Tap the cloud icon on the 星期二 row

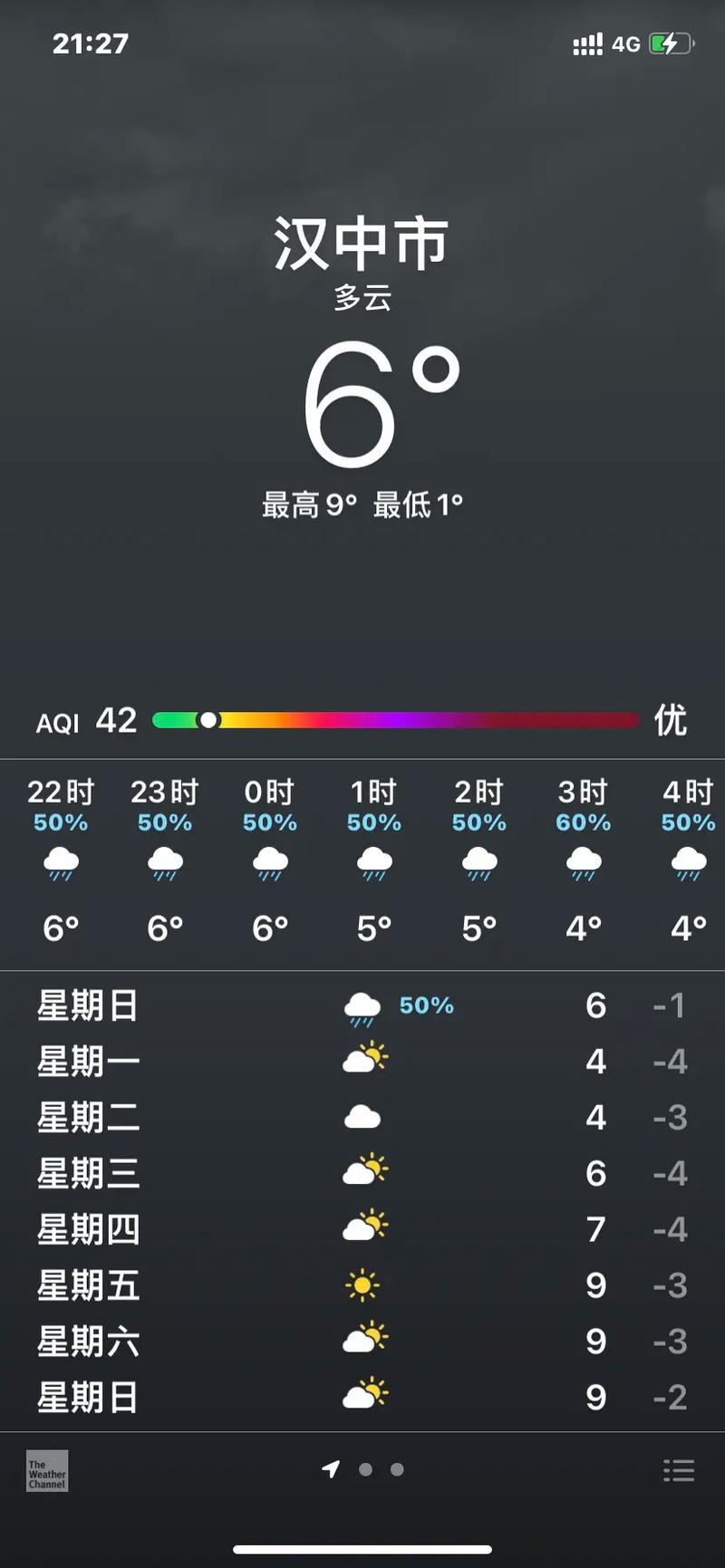[x=362, y=1116]
